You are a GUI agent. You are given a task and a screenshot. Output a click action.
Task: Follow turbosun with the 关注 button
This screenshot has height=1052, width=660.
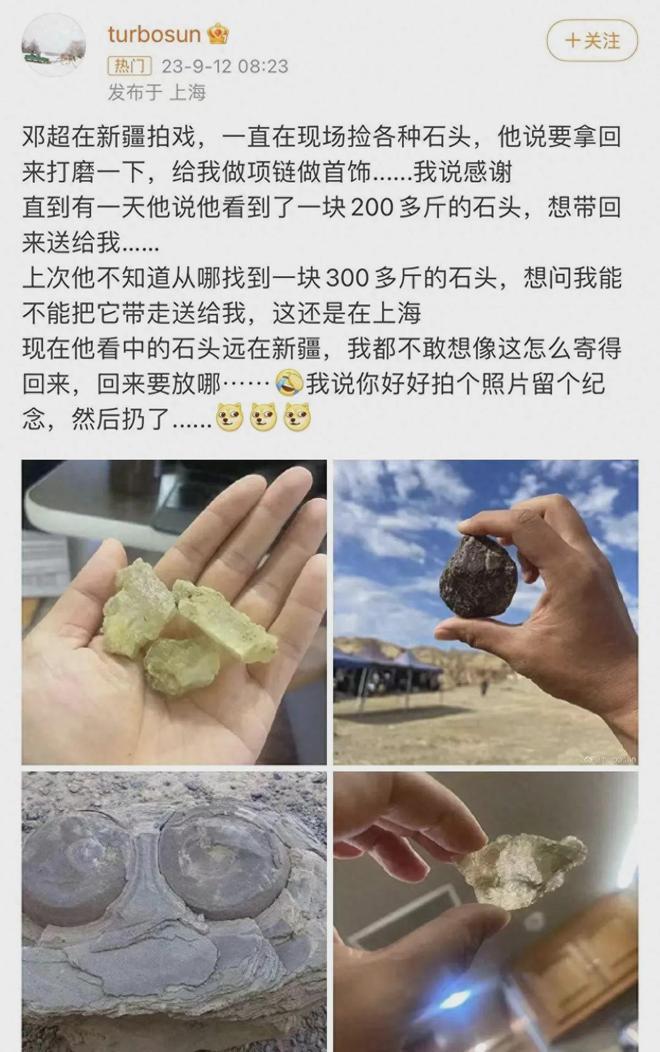pos(592,41)
